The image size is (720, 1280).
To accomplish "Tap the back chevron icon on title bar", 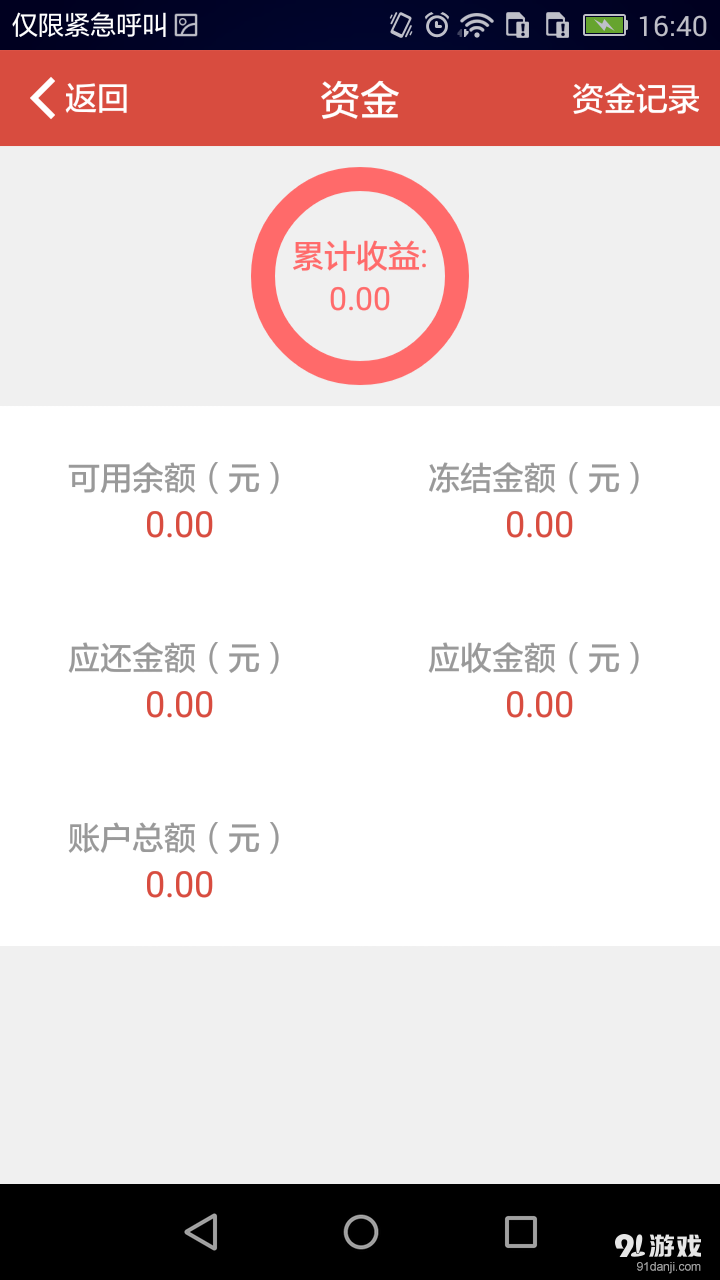I will pyautogui.click(x=40, y=98).
